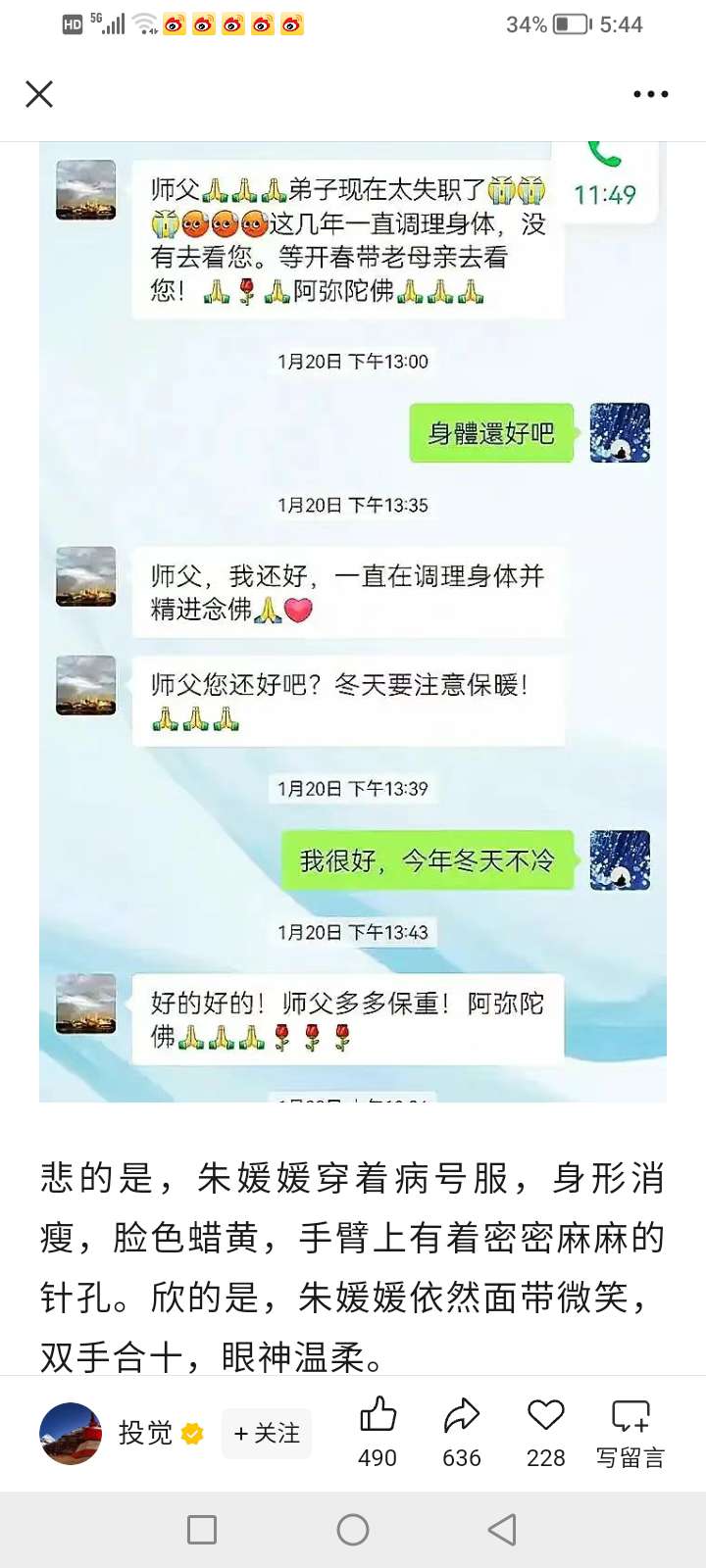Viewport: 706px width, 1568px height.
Task: Follow the author via +关注
Action: point(267,1434)
